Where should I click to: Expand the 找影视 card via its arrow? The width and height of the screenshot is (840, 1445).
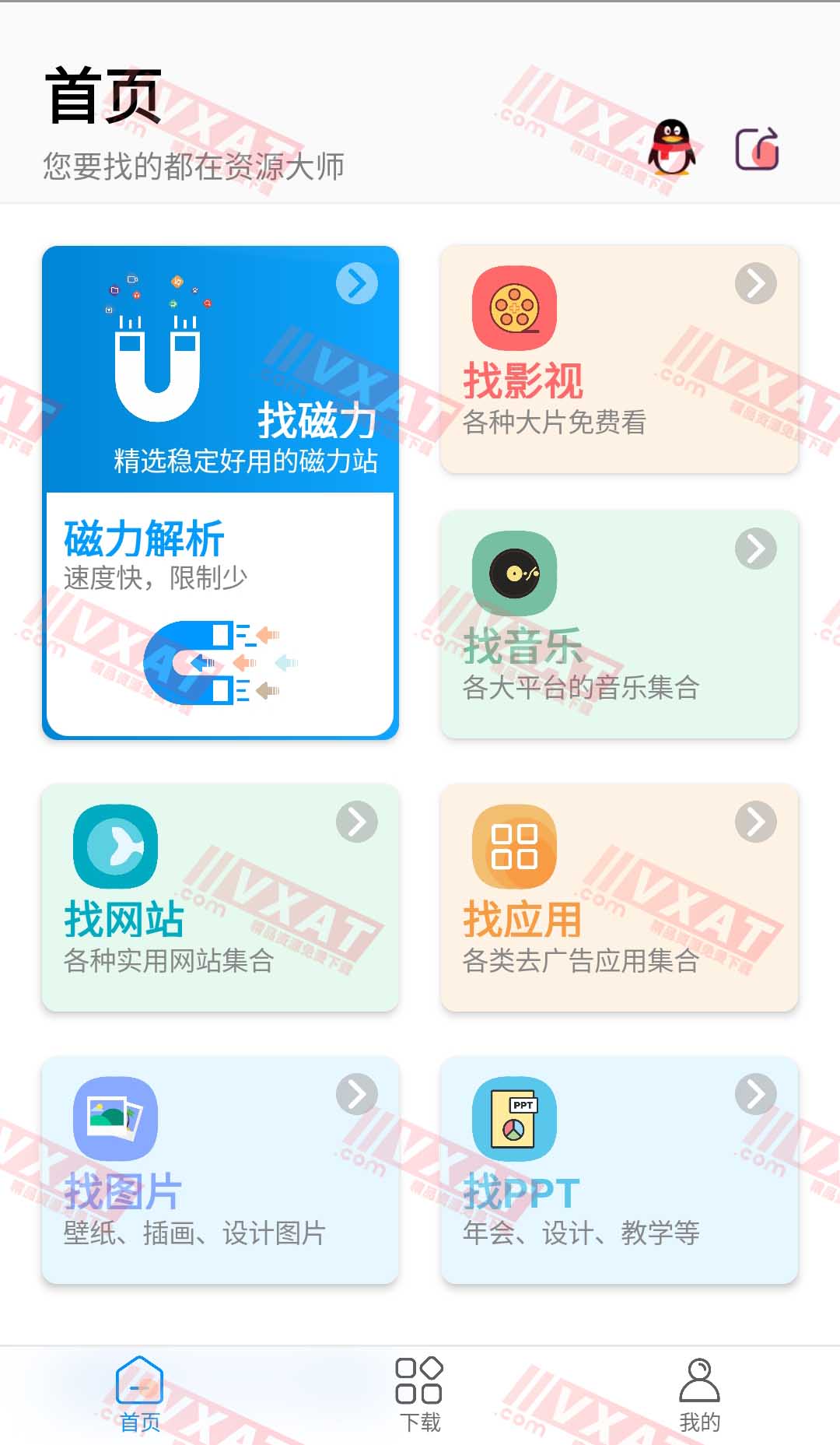pyautogui.click(x=754, y=284)
